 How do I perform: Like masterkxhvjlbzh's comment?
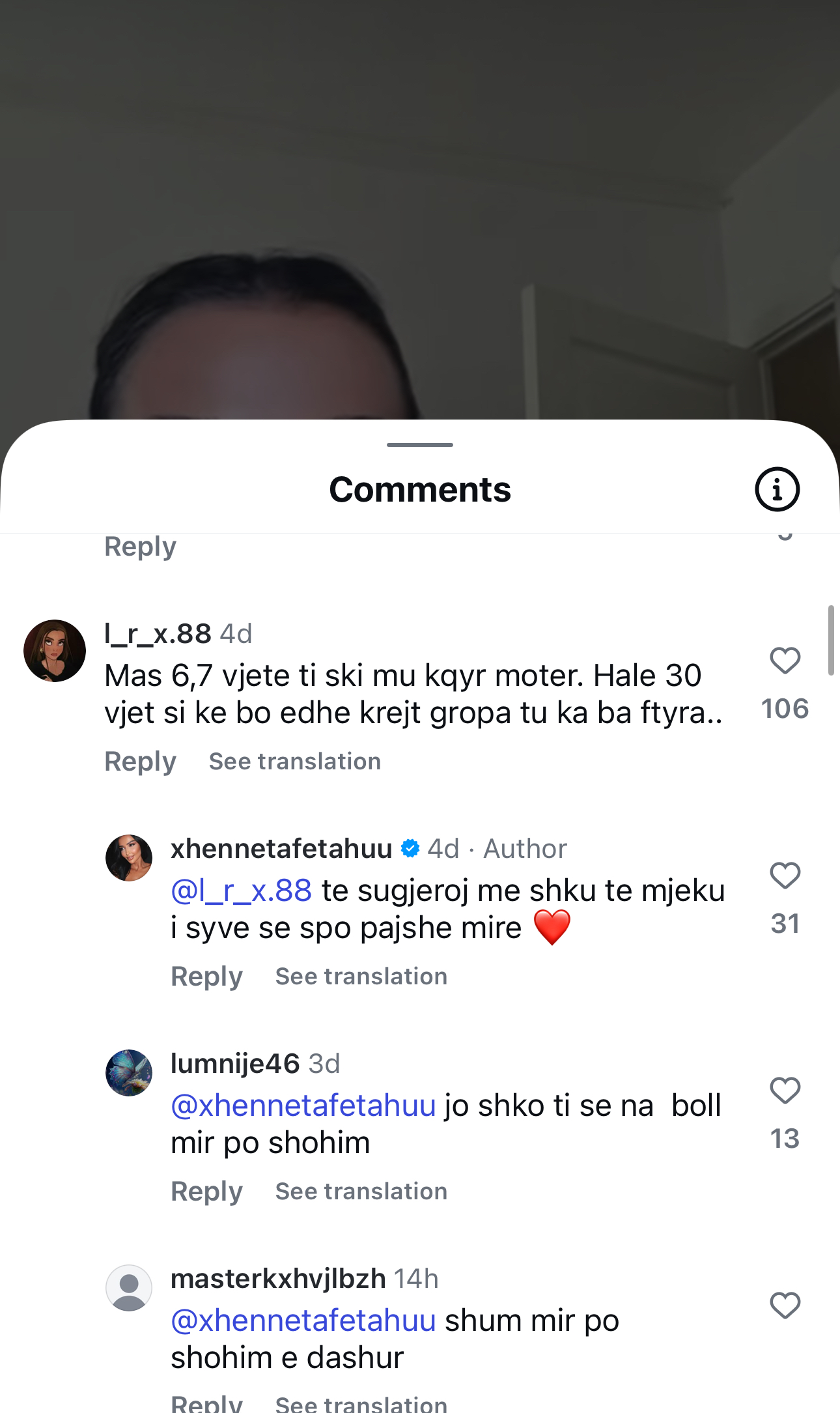point(785,1306)
